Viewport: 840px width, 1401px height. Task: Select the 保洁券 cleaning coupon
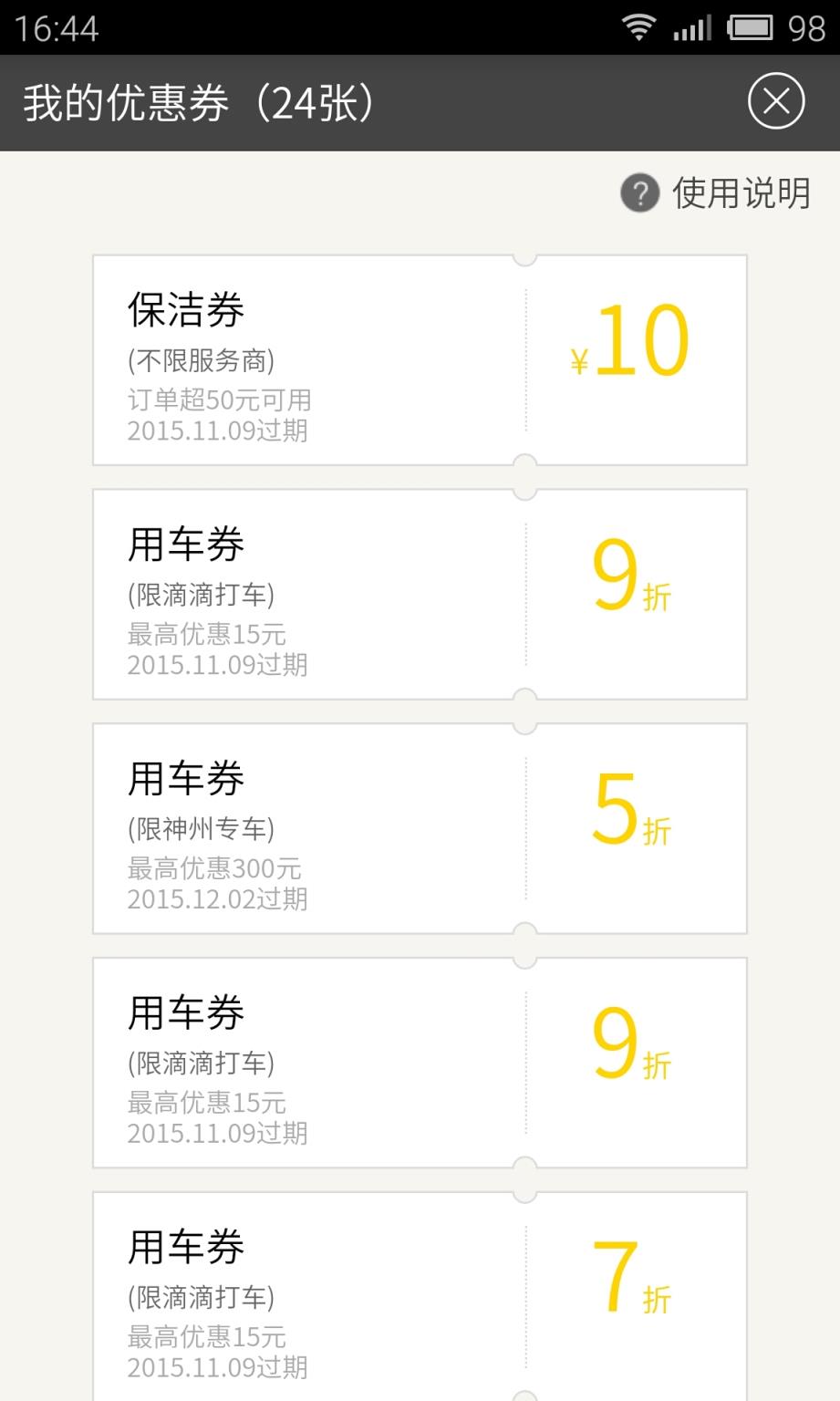point(420,360)
